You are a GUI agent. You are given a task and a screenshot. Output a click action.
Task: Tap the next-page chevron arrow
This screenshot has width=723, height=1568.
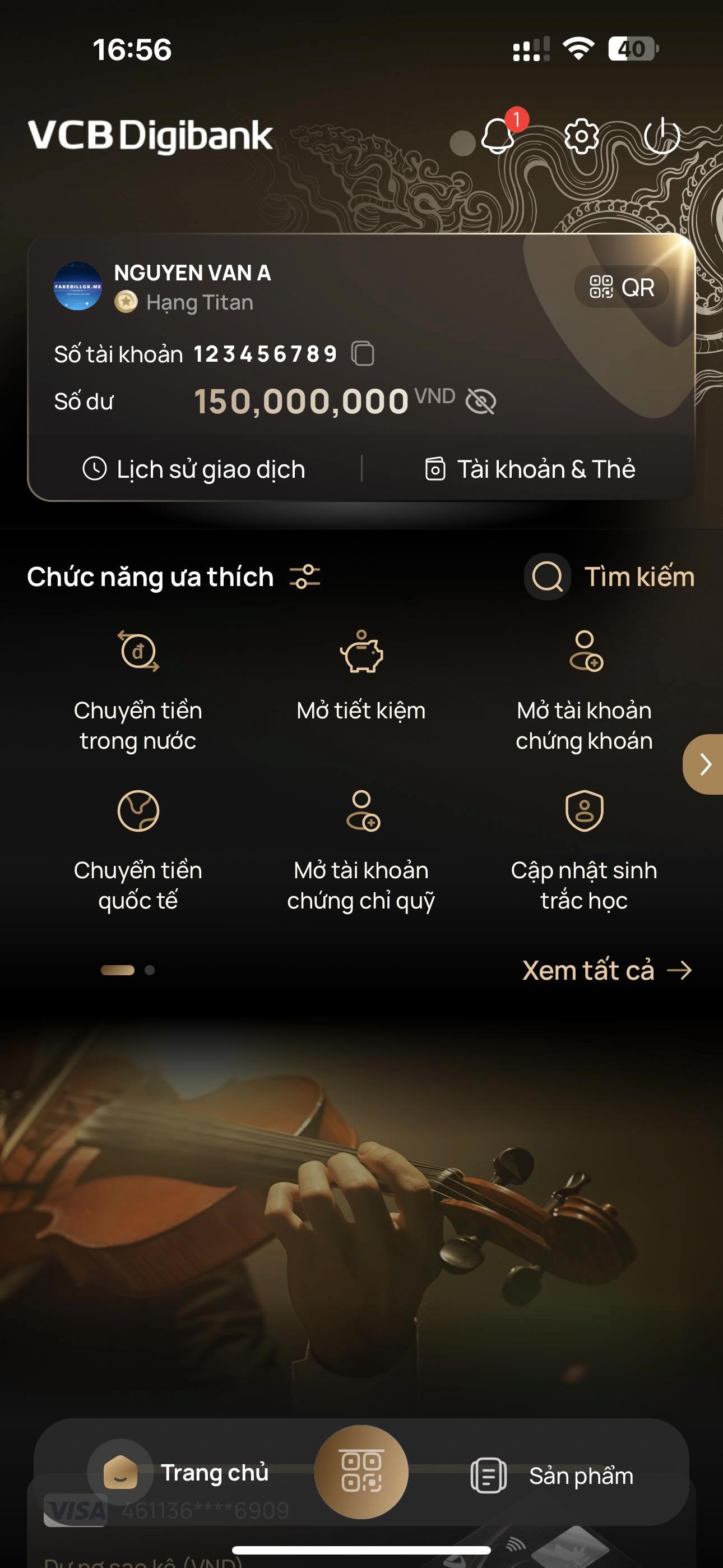tap(705, 764)
